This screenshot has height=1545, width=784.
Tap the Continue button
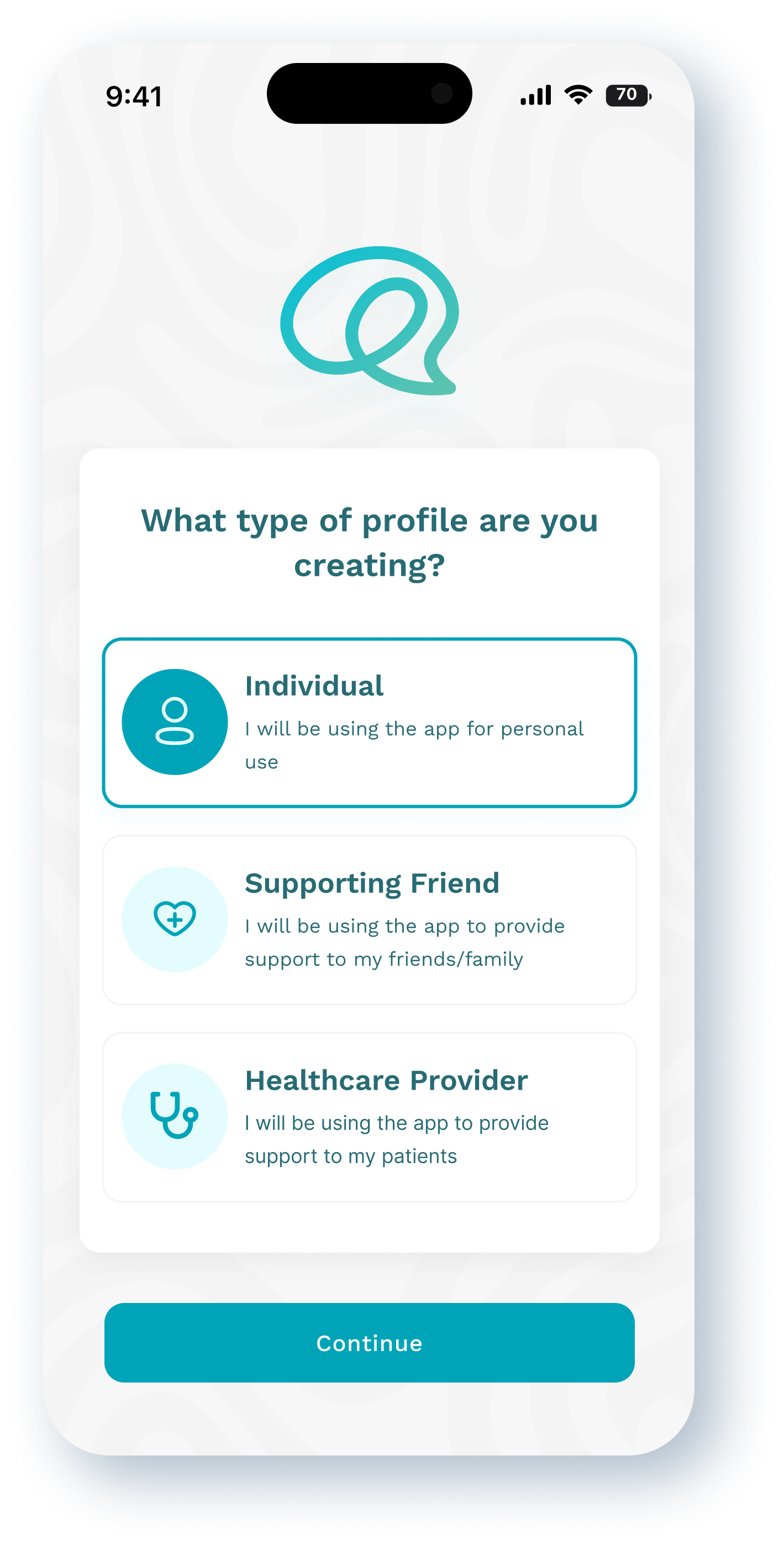coord(369,1343)
